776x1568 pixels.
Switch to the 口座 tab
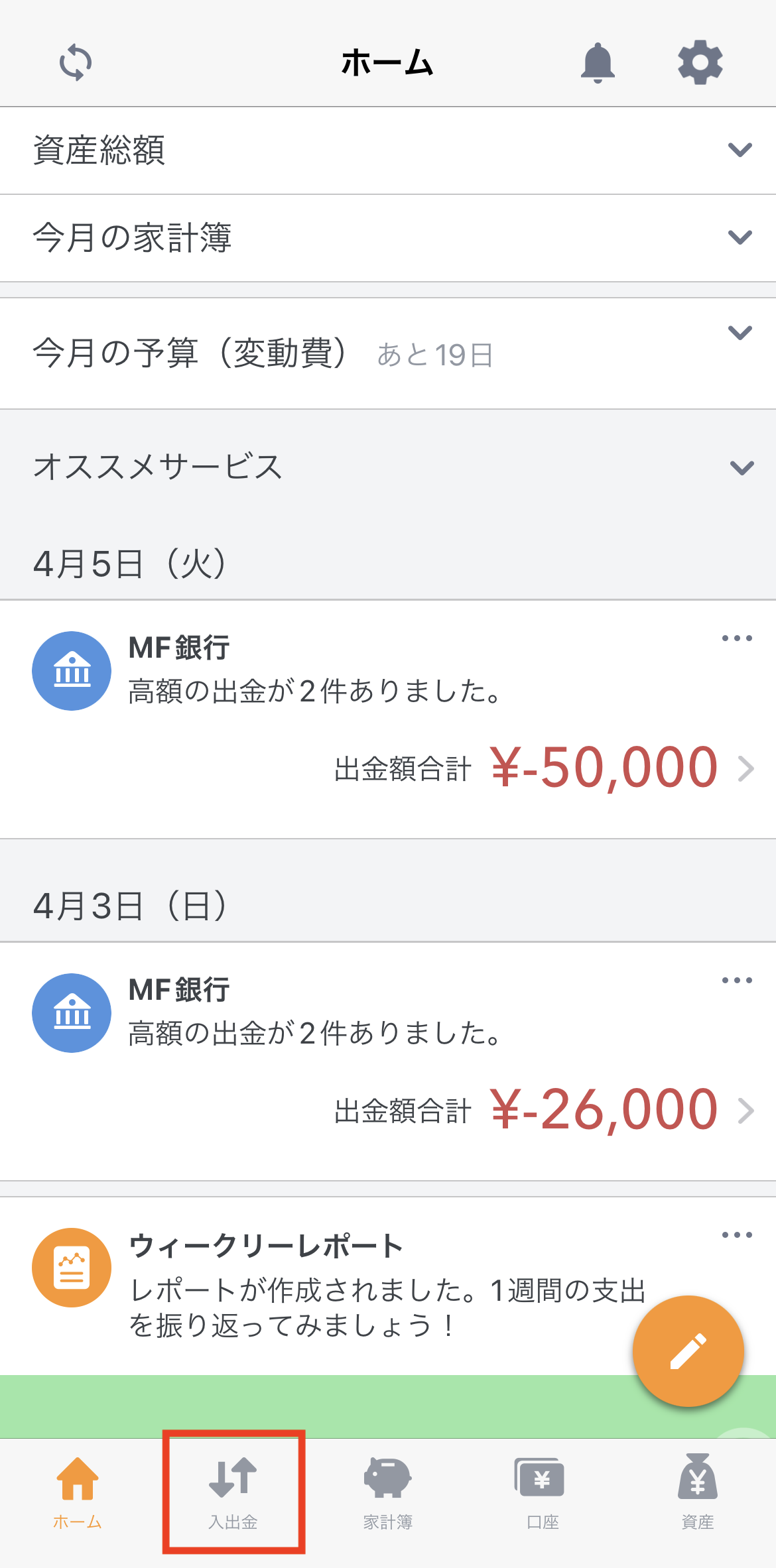[x=543, y=1492]
